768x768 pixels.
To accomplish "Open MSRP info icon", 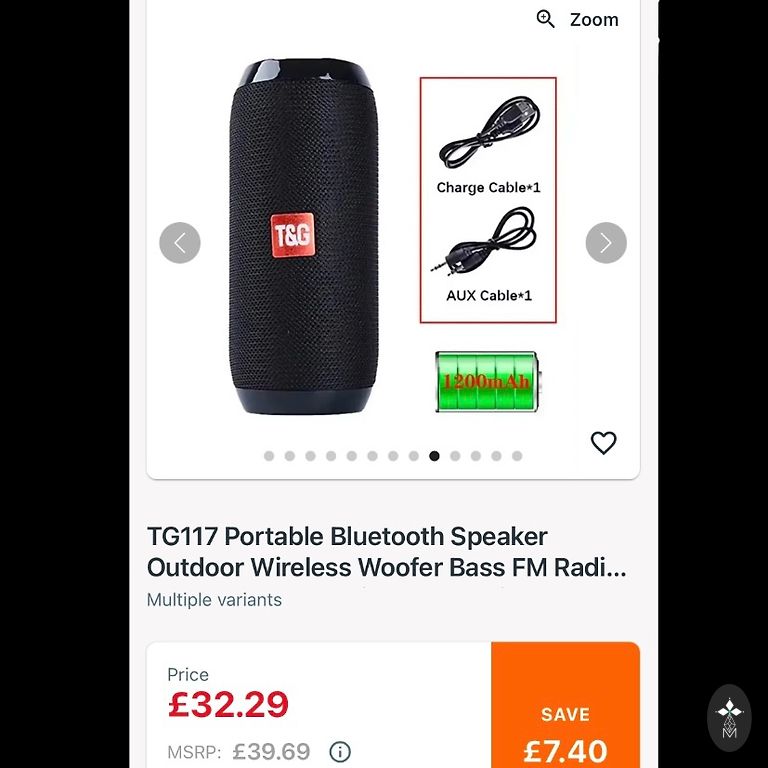I will pos(340,752).
